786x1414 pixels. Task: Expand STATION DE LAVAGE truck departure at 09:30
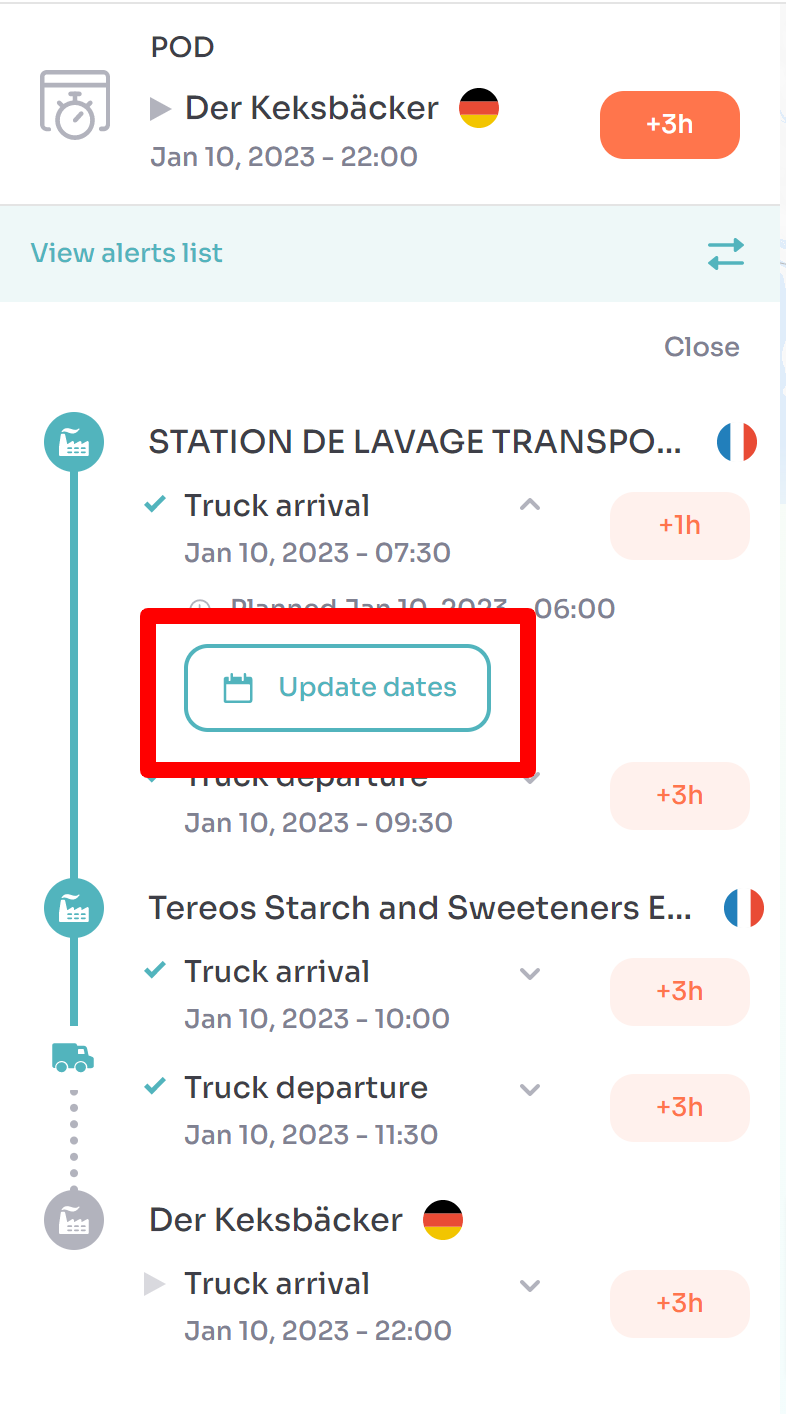[532, 778]
